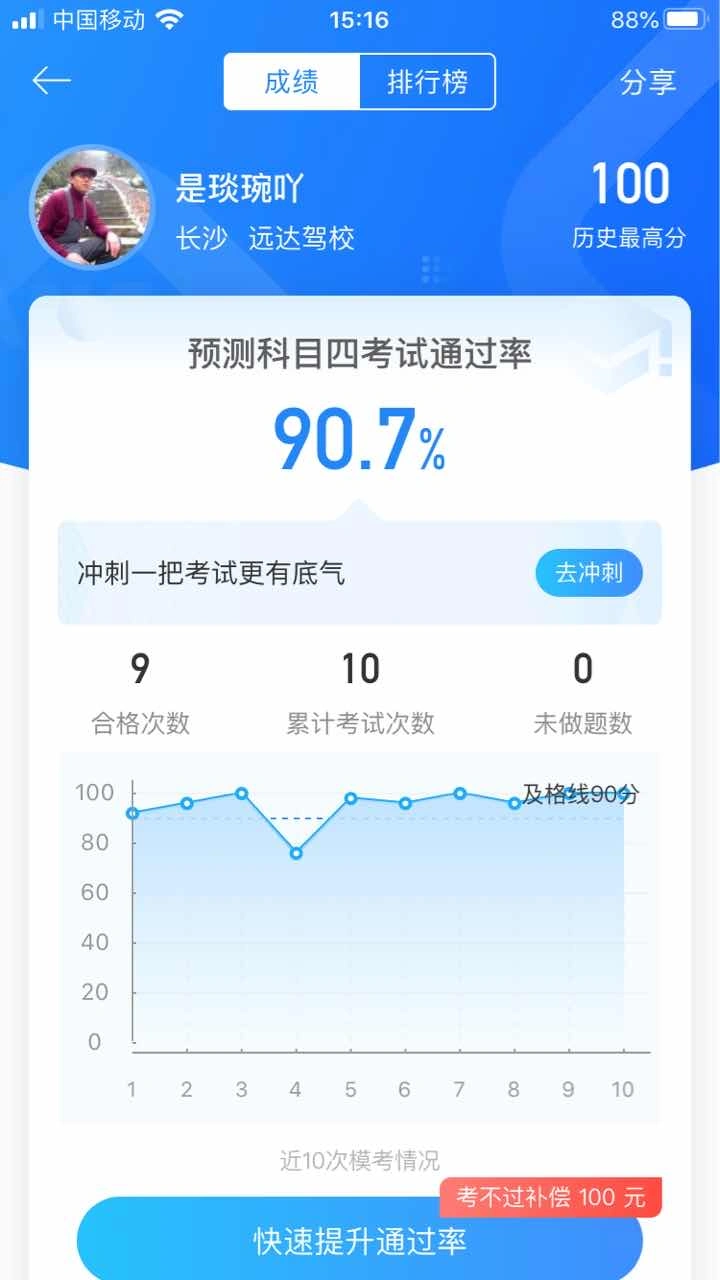This screenshot has width=720, height=1280.
Task: Select the 成绩 tab
Action: (291, 82)
